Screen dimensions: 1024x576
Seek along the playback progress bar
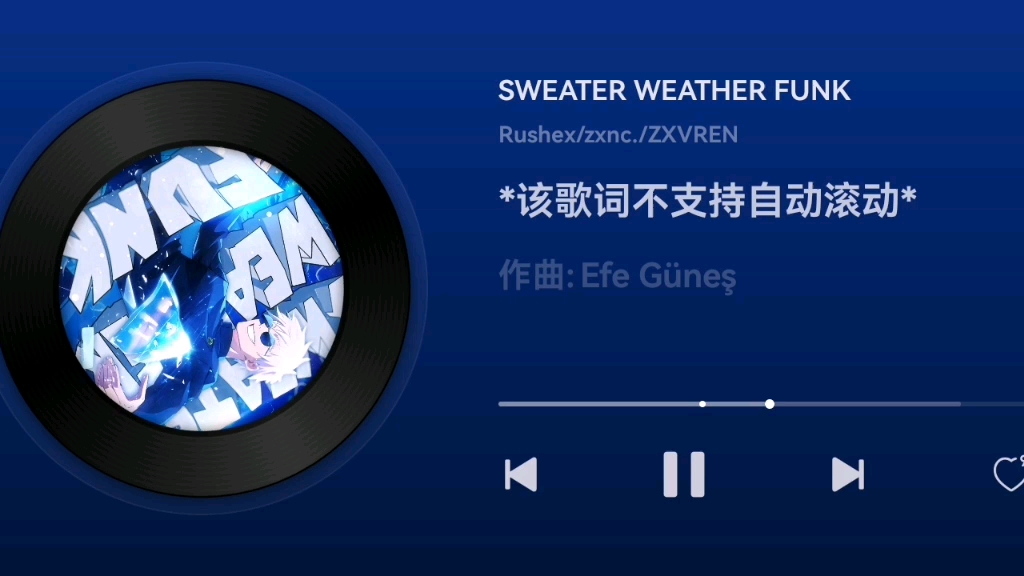(x=769, y=404)
